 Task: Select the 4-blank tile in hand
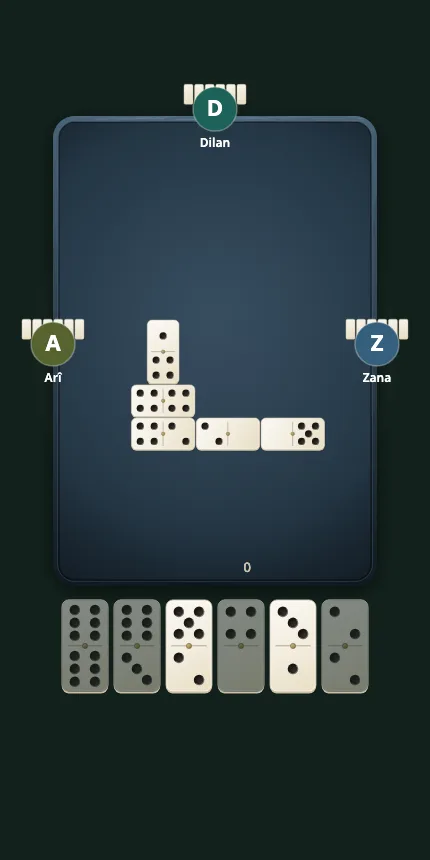click(x=241, y=646)
